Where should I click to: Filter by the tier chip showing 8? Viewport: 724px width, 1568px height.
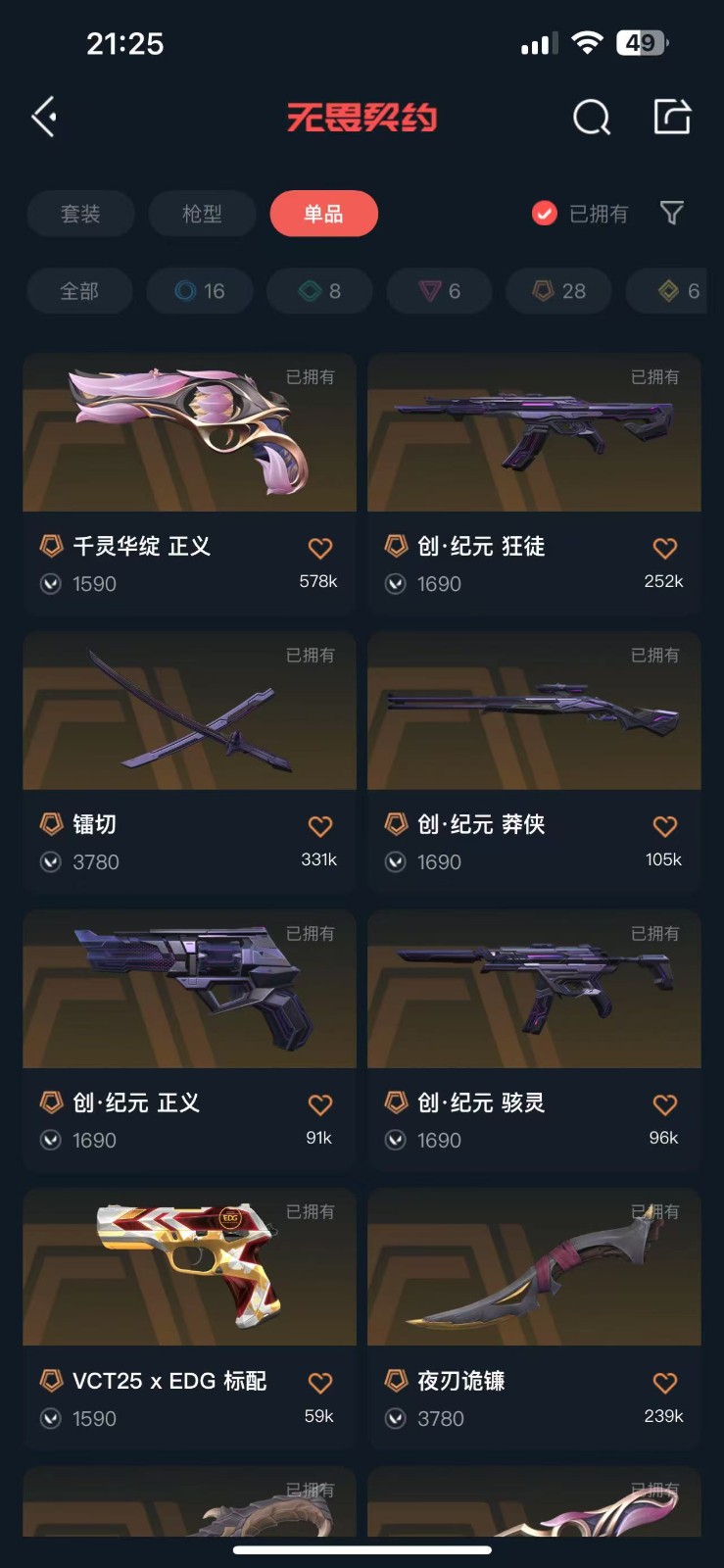(x=319, y=291)
